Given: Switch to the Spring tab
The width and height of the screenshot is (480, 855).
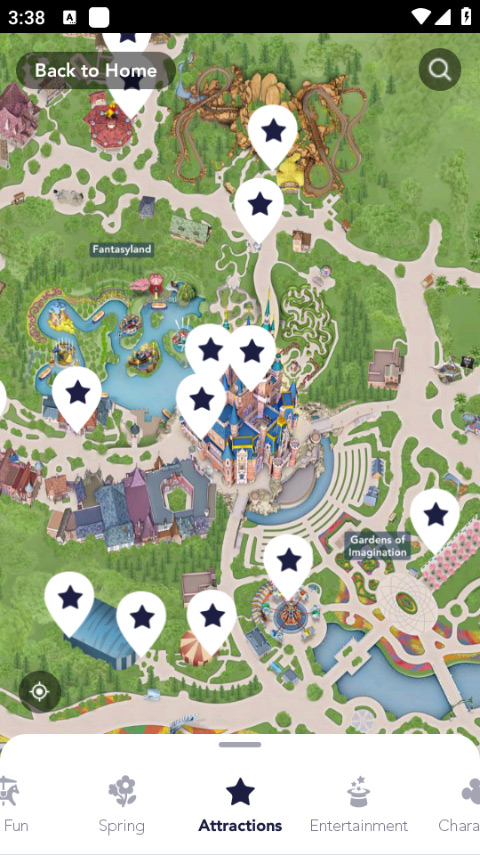Looking at the screenshot, I should [122, 804].
